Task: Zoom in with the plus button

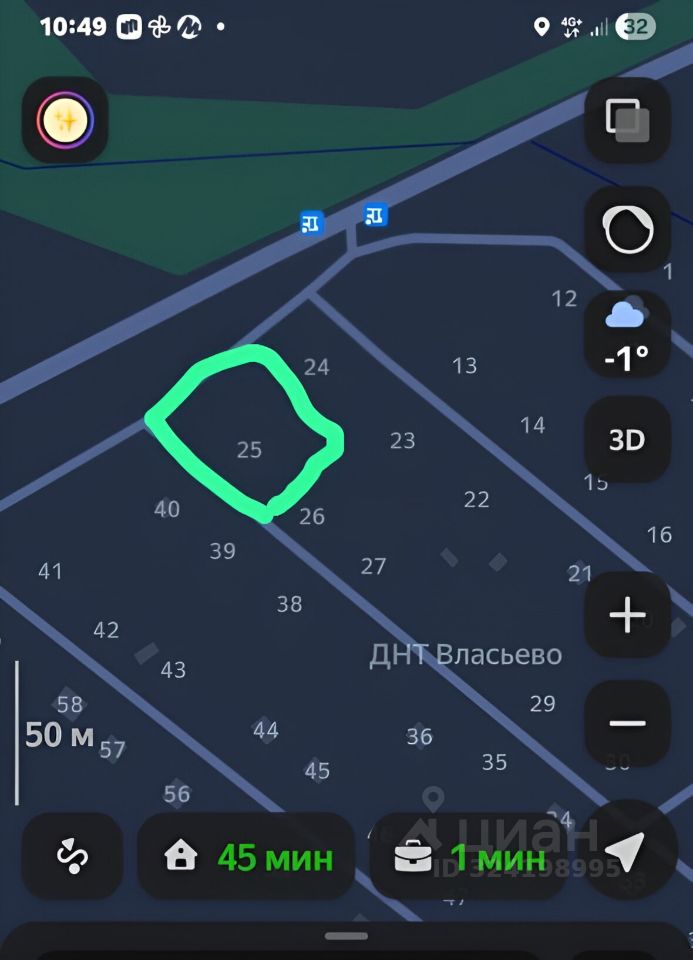Action: [627, 615]
